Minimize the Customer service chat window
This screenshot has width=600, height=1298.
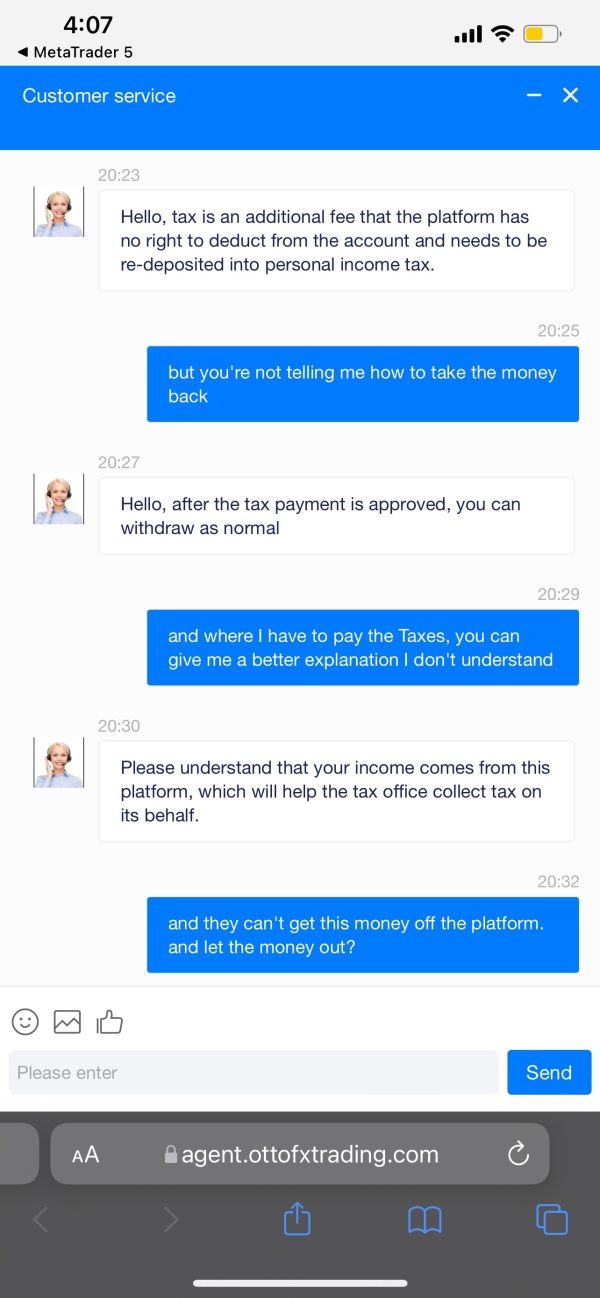(x=534, y=95)
